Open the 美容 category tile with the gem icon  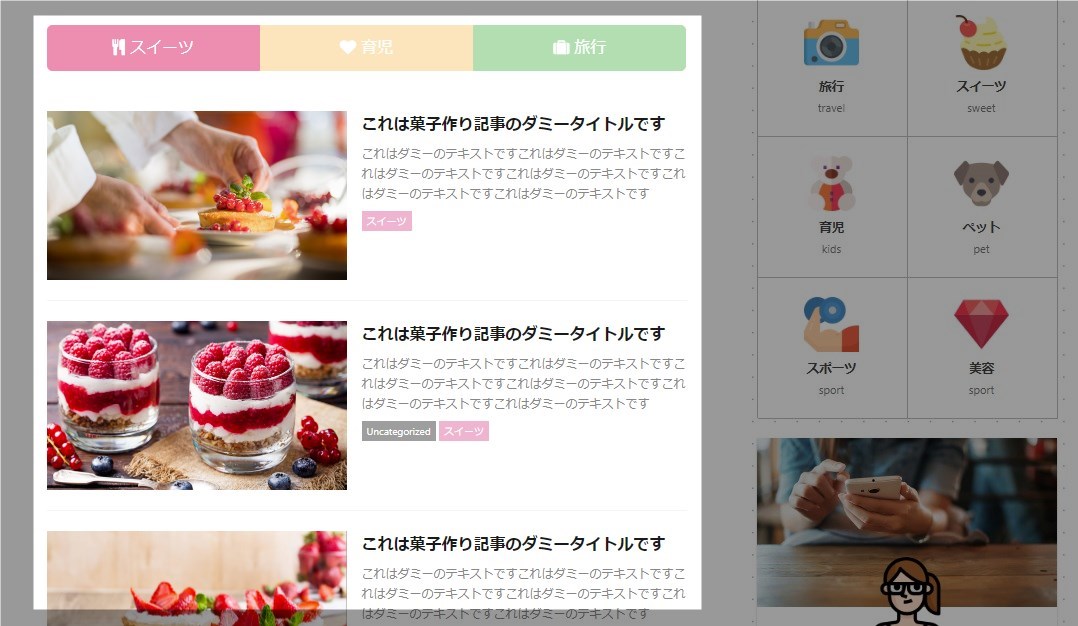click(x=981, y=347)
